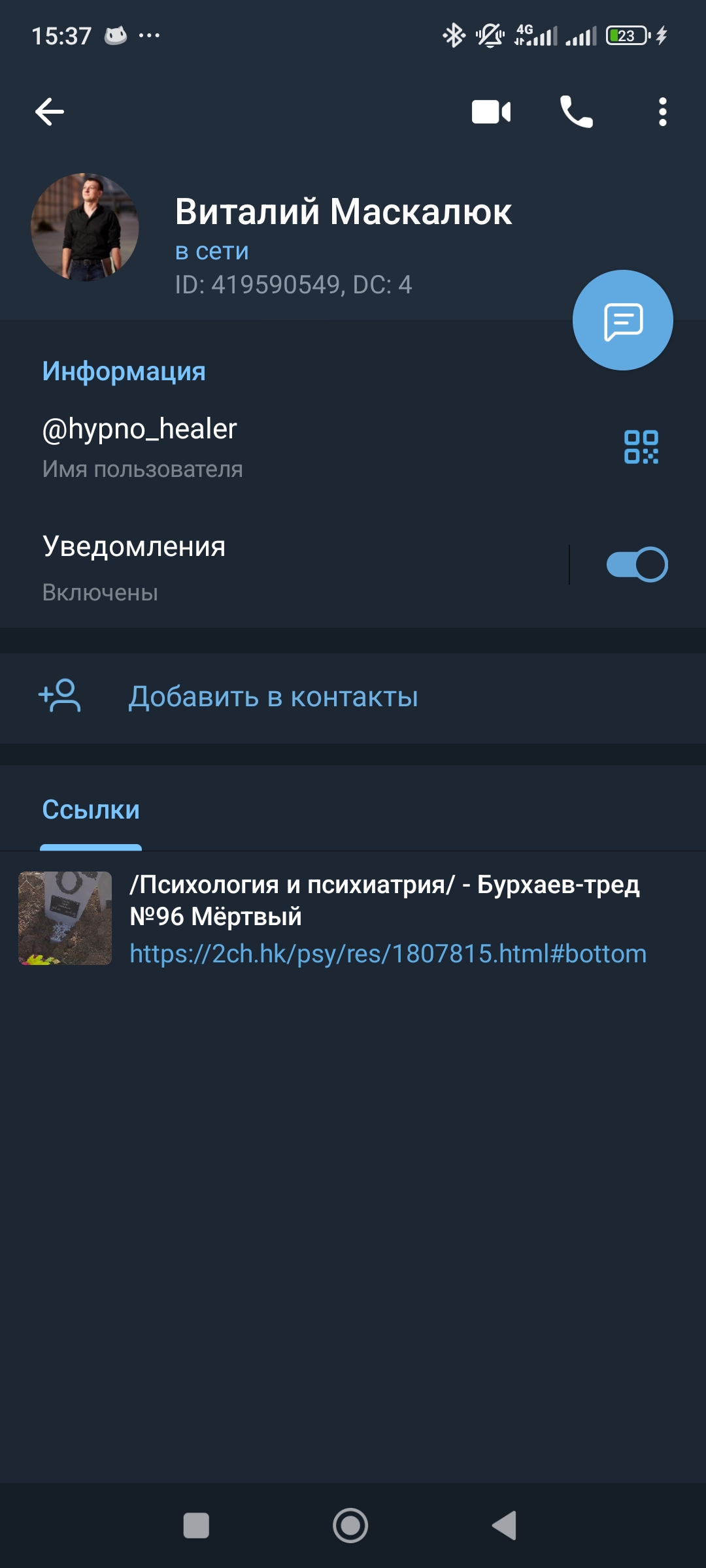Toggle the notifications switch off
This screenshot has width=706, height=1568.
[637, 564]
